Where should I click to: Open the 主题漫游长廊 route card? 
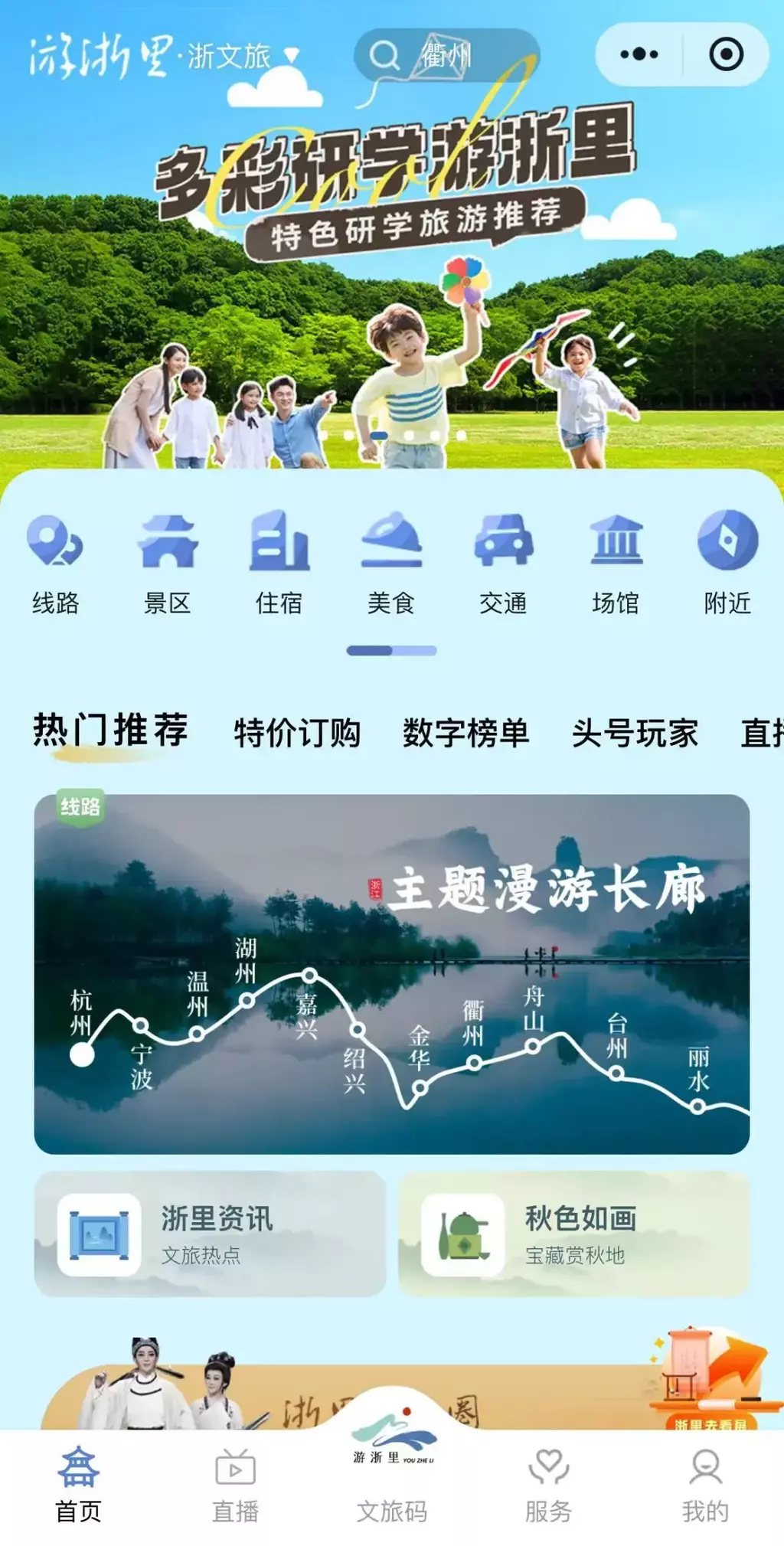[392, 974]
